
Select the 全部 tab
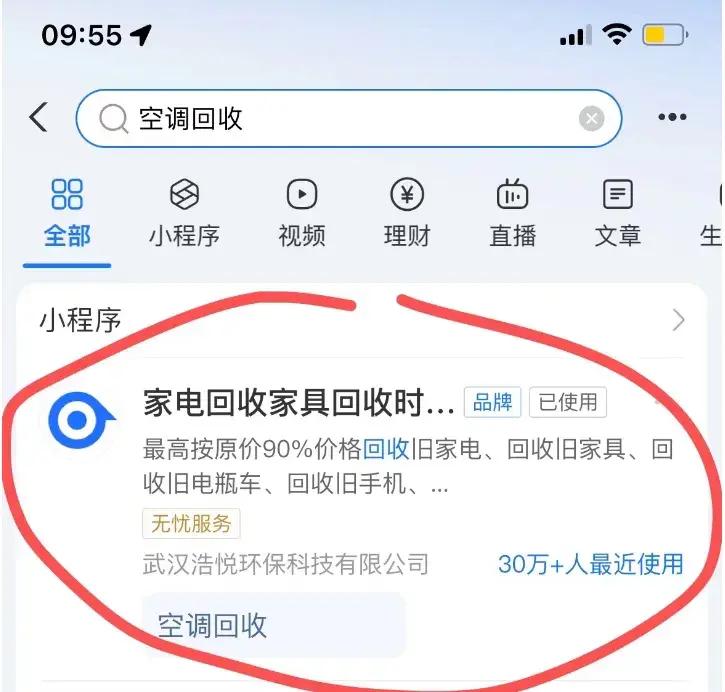point(67,214)
